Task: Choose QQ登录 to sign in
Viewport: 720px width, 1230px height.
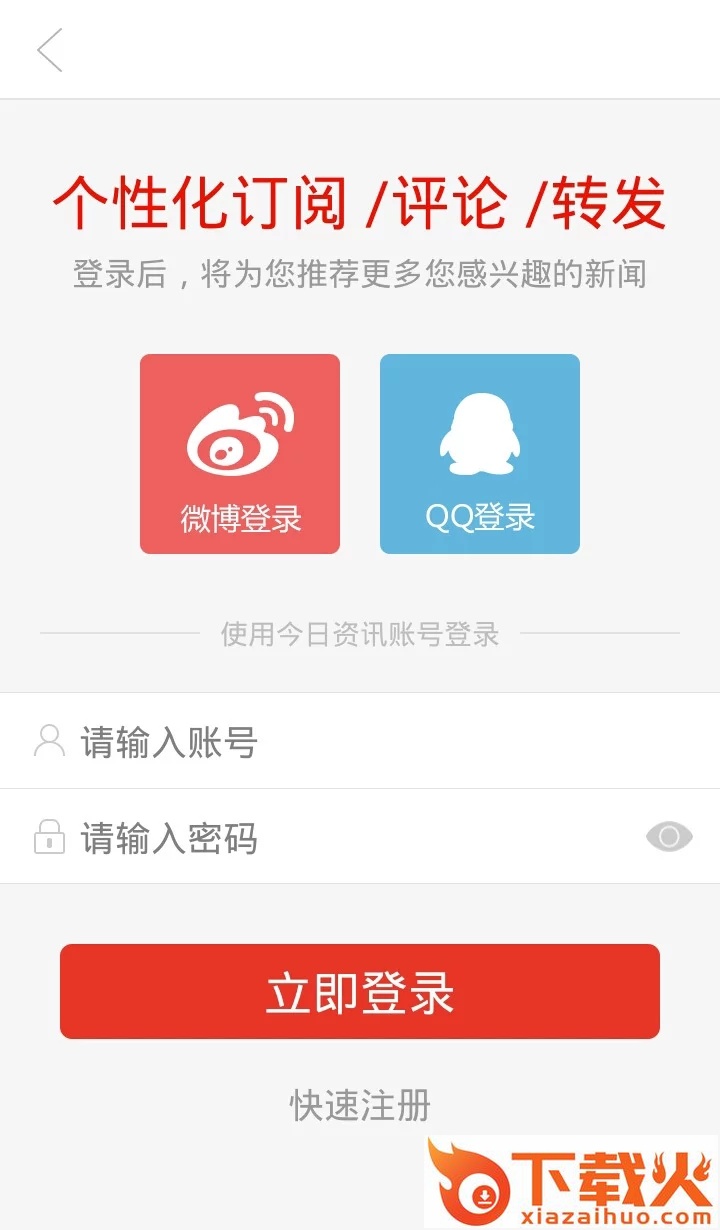Action: [480, 454]
